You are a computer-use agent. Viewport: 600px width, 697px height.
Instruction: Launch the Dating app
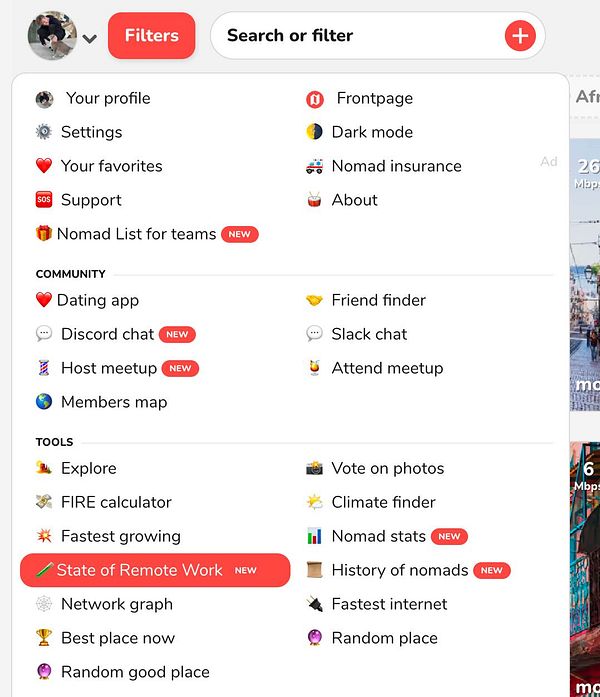97,300
